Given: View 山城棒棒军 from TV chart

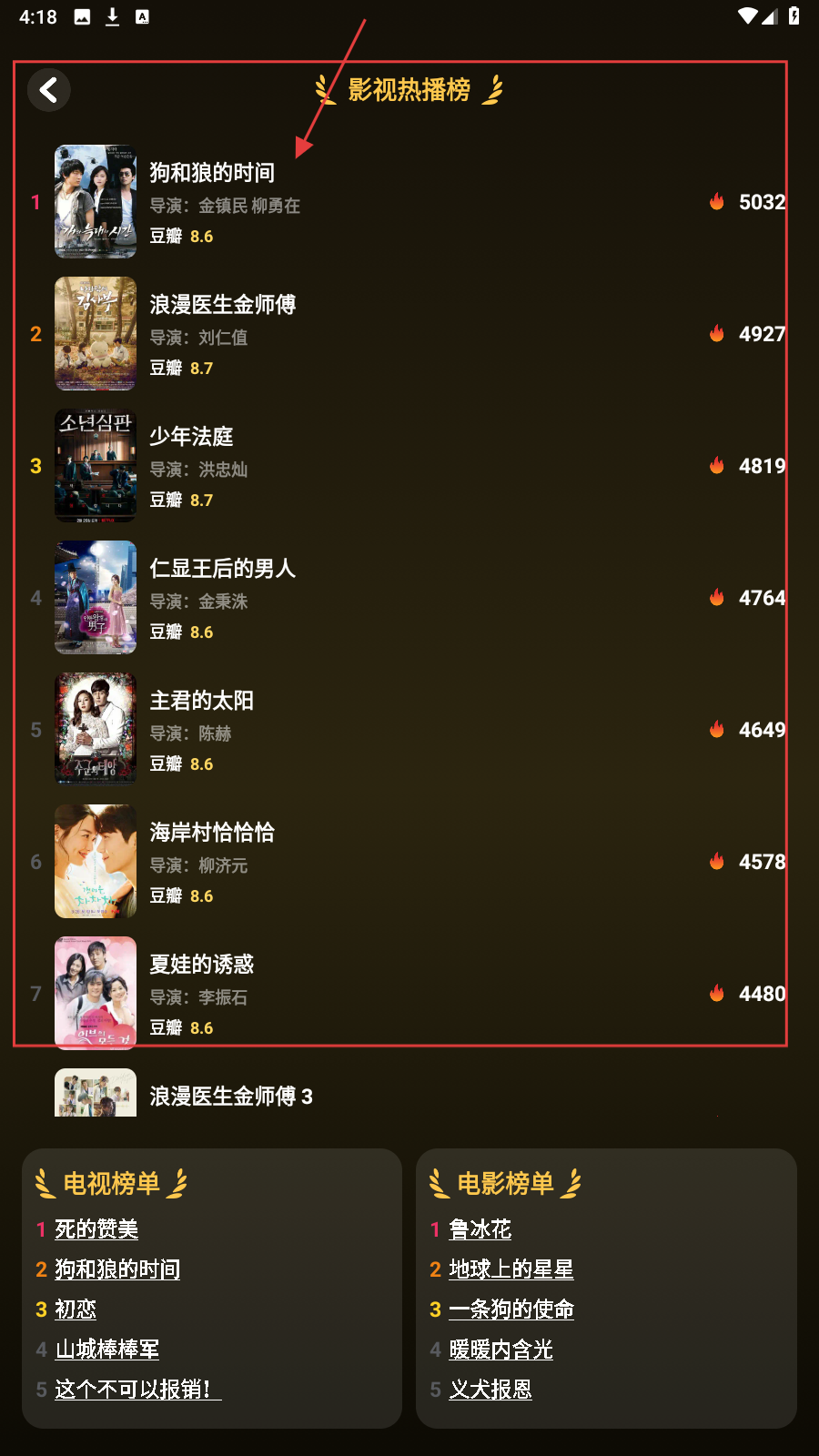Looking at the screenshot, I should [x=107, y=1350].
